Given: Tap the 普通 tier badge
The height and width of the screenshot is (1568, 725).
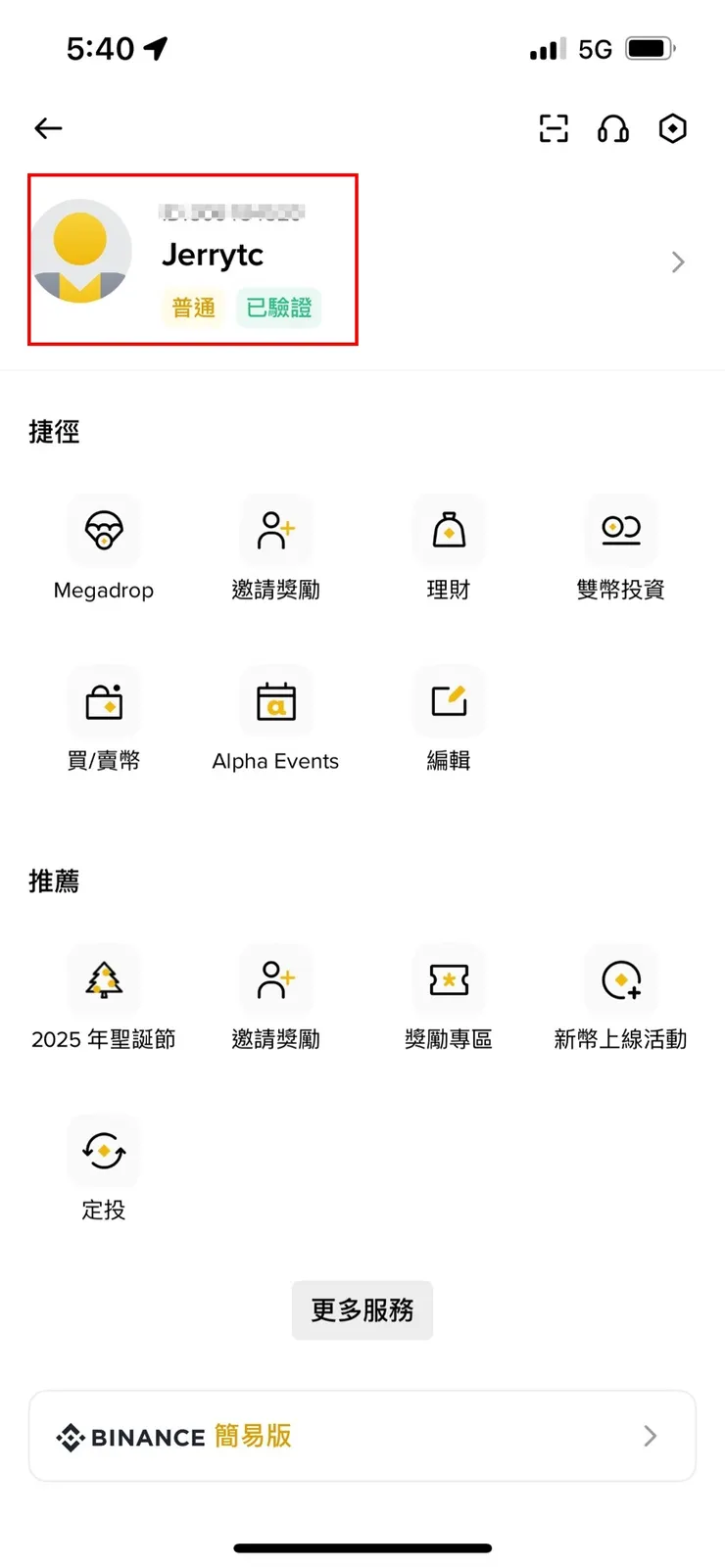Looking at the screenshot, I should (193, 308).
